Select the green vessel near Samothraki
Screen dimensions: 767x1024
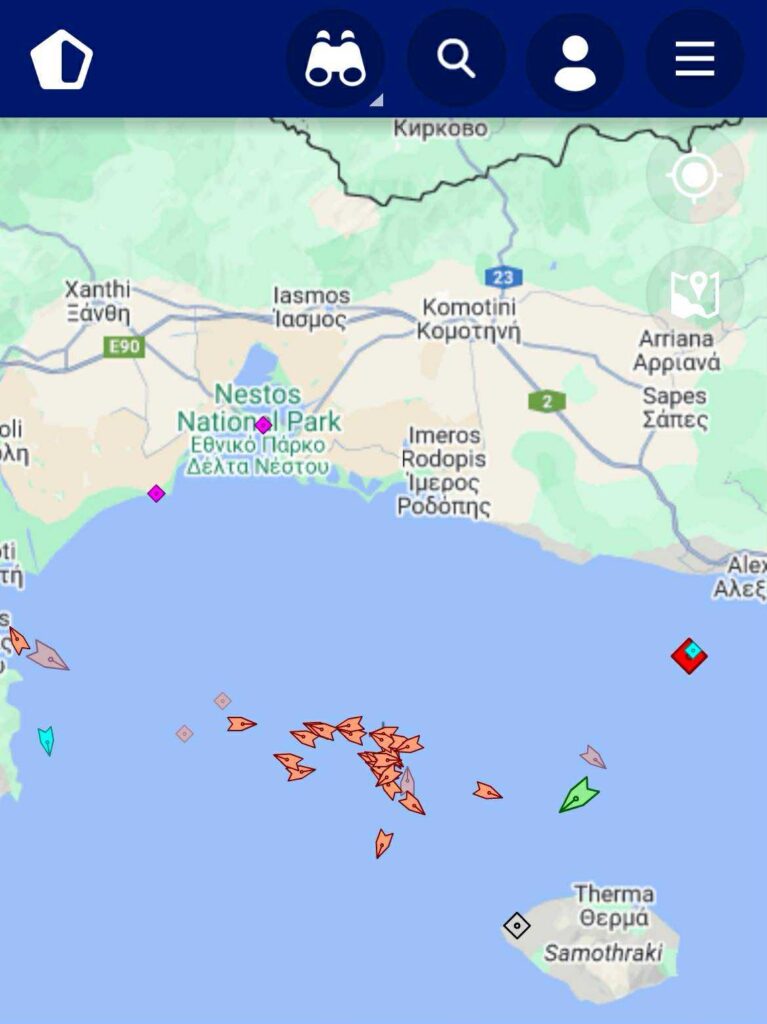[x=578, y=796]
